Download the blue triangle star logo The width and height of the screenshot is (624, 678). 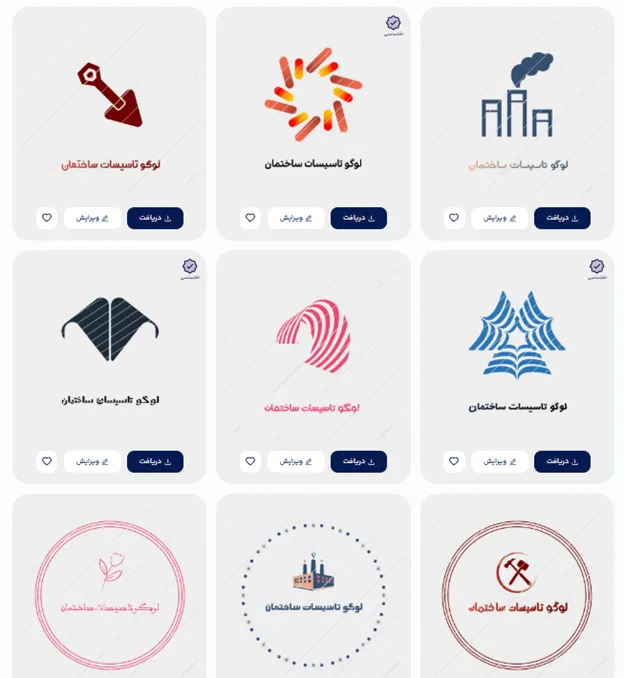[562, 462]
